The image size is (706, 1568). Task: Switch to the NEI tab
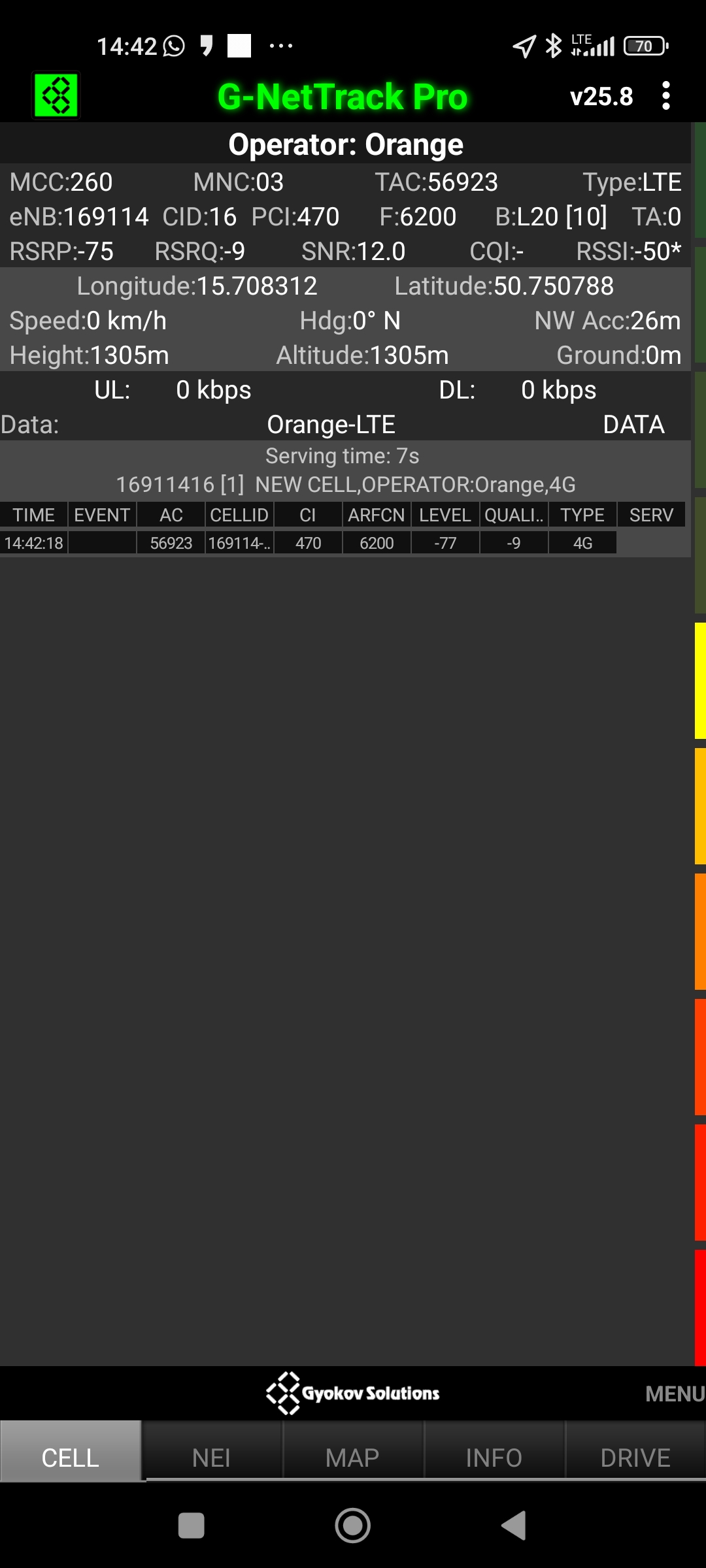point(211,1458)
